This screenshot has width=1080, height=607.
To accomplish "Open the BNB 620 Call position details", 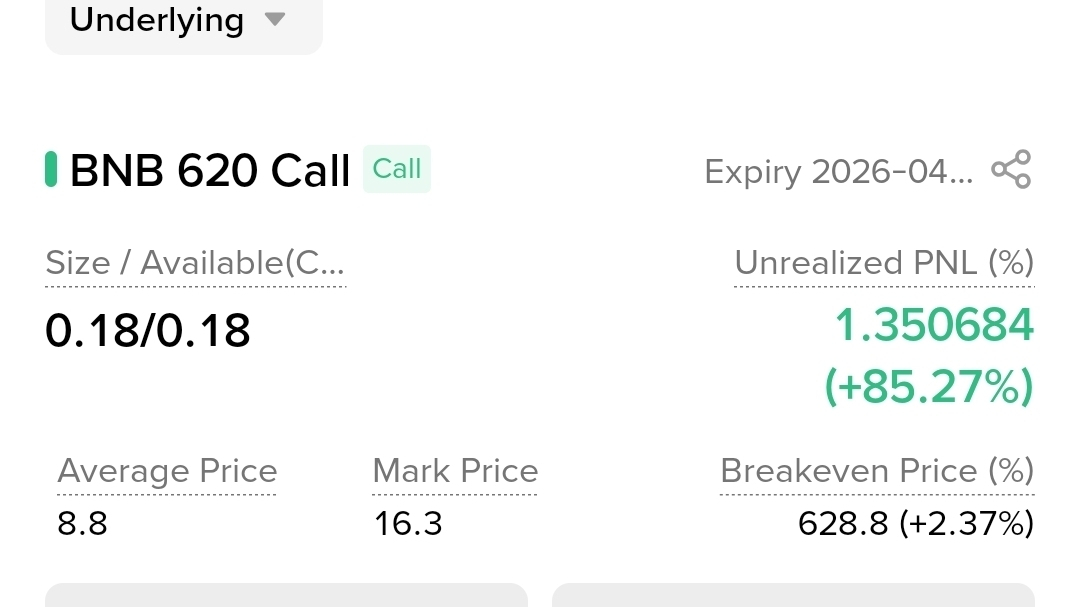I will point(210,171).
